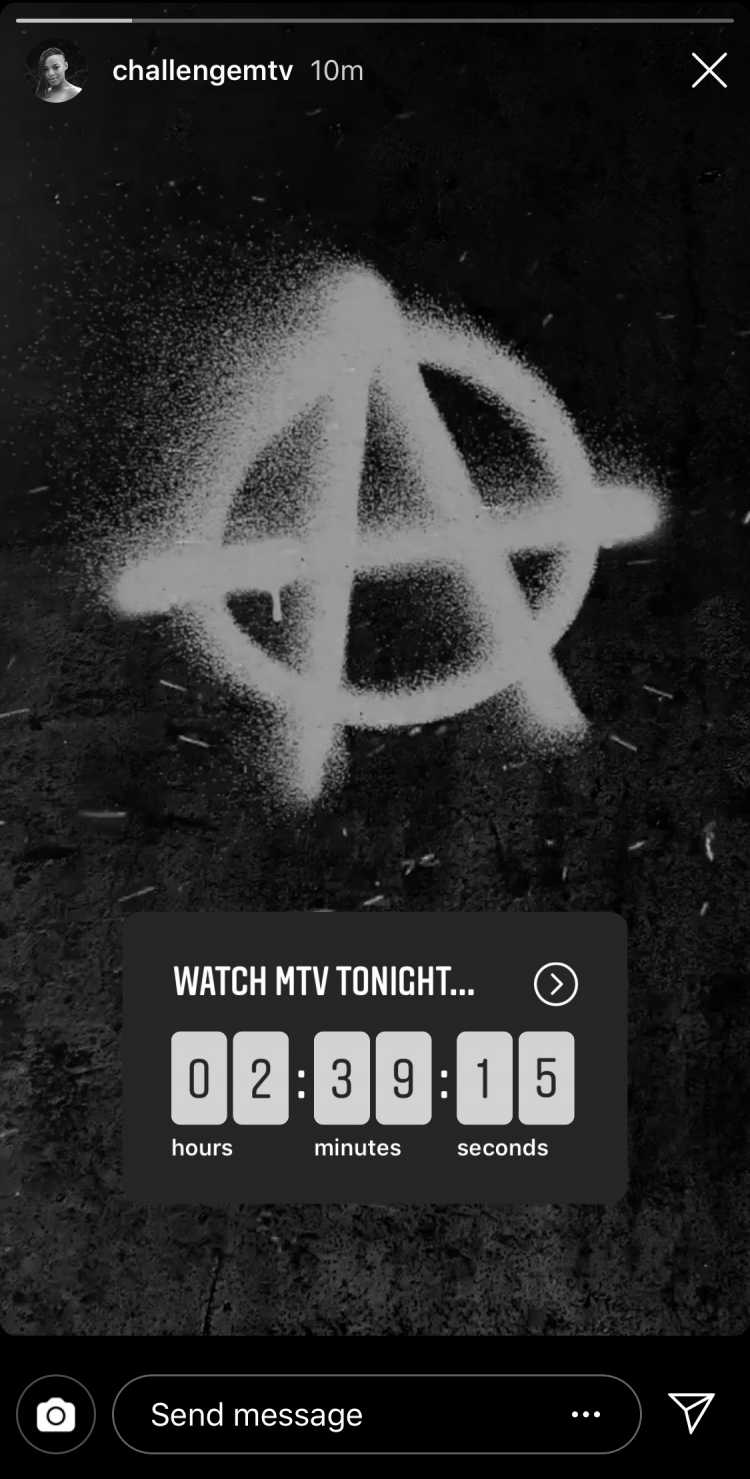This screenshot has width=750, height=1479.
Task: Open more options in message field
Action: click(x=586, y=1415)
